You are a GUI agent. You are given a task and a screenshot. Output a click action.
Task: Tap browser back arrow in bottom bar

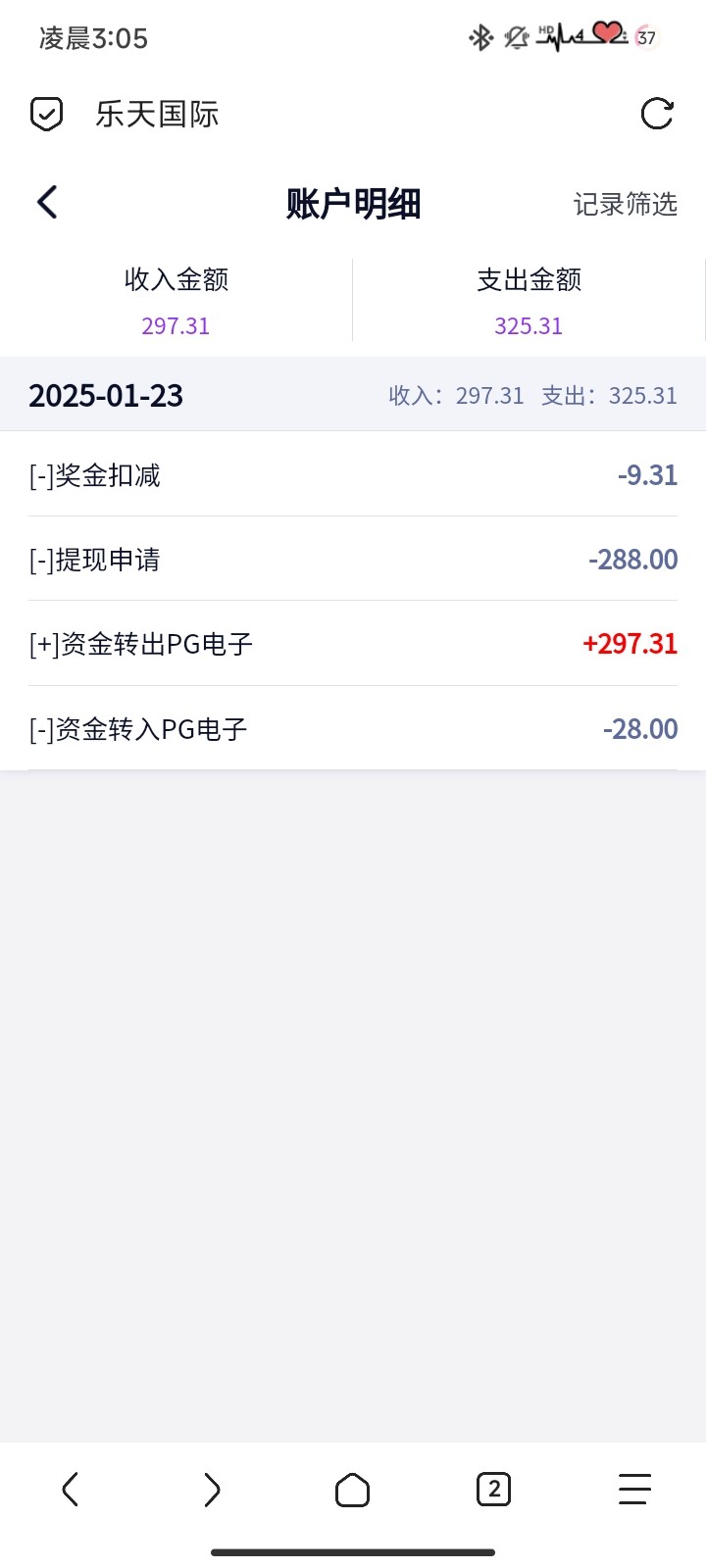(x=70, y=1490)
